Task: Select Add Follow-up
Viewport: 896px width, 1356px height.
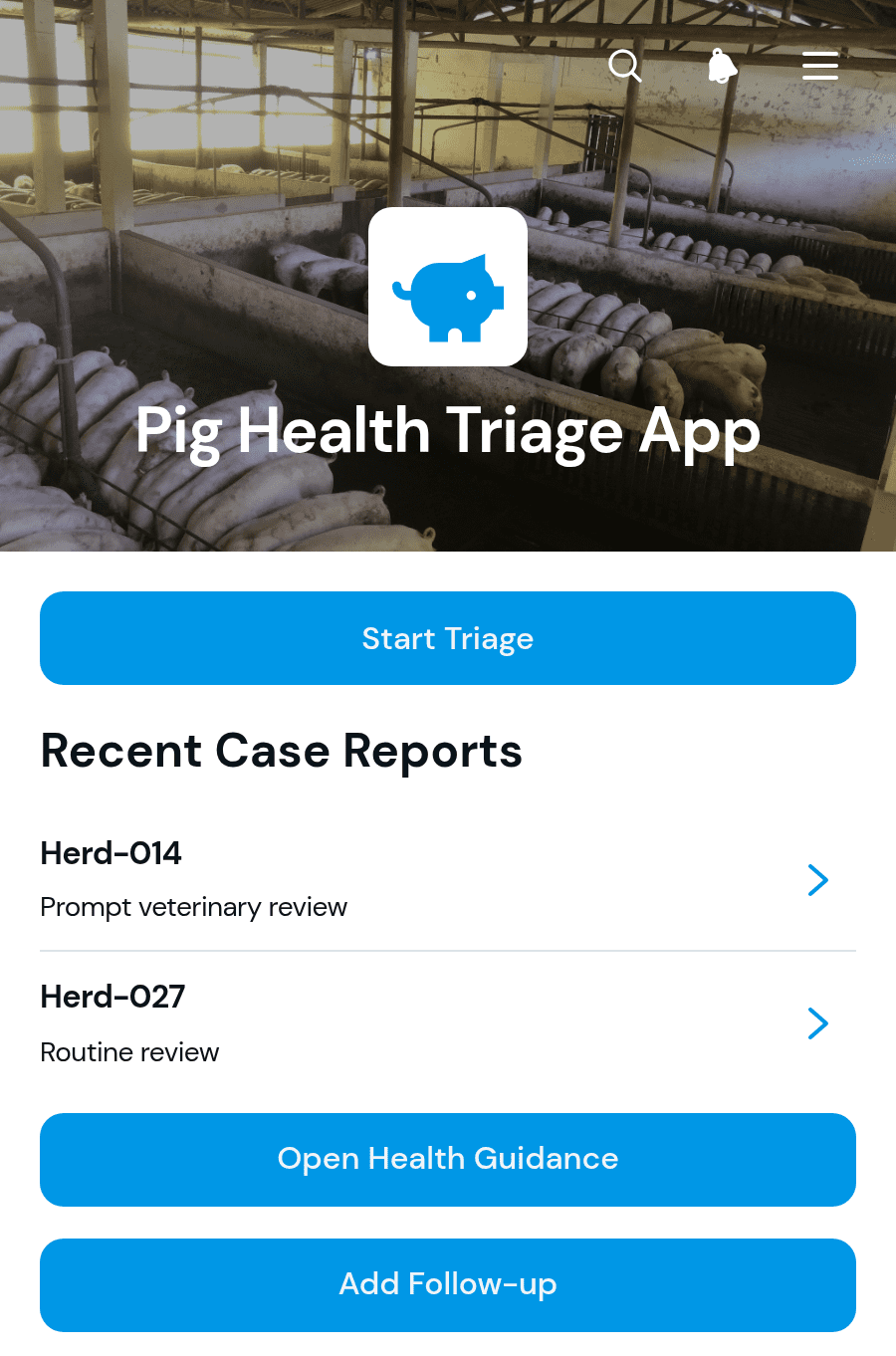Action: coord(448,1285)
